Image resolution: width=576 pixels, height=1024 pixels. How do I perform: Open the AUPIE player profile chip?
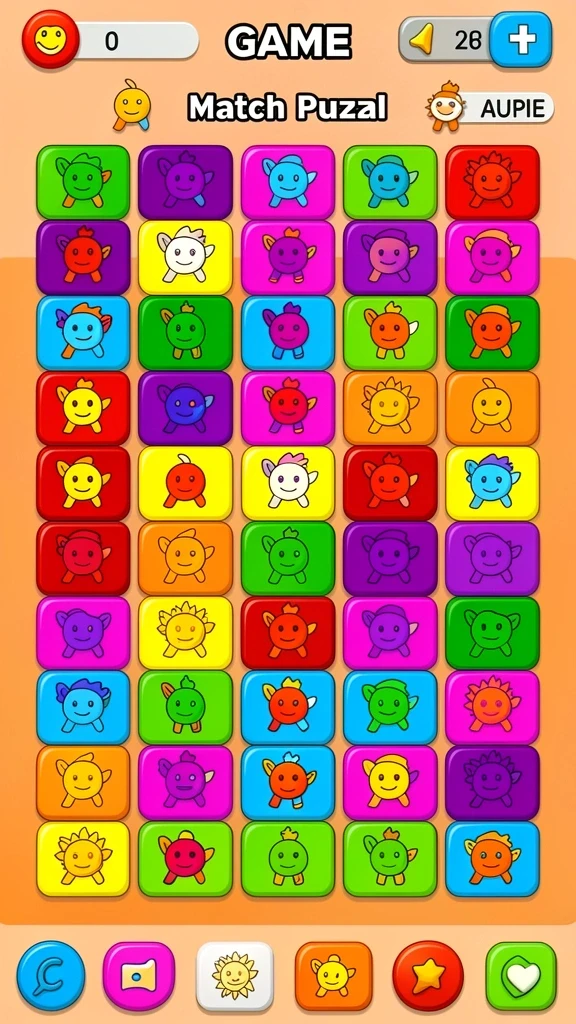tap(490, 106)
